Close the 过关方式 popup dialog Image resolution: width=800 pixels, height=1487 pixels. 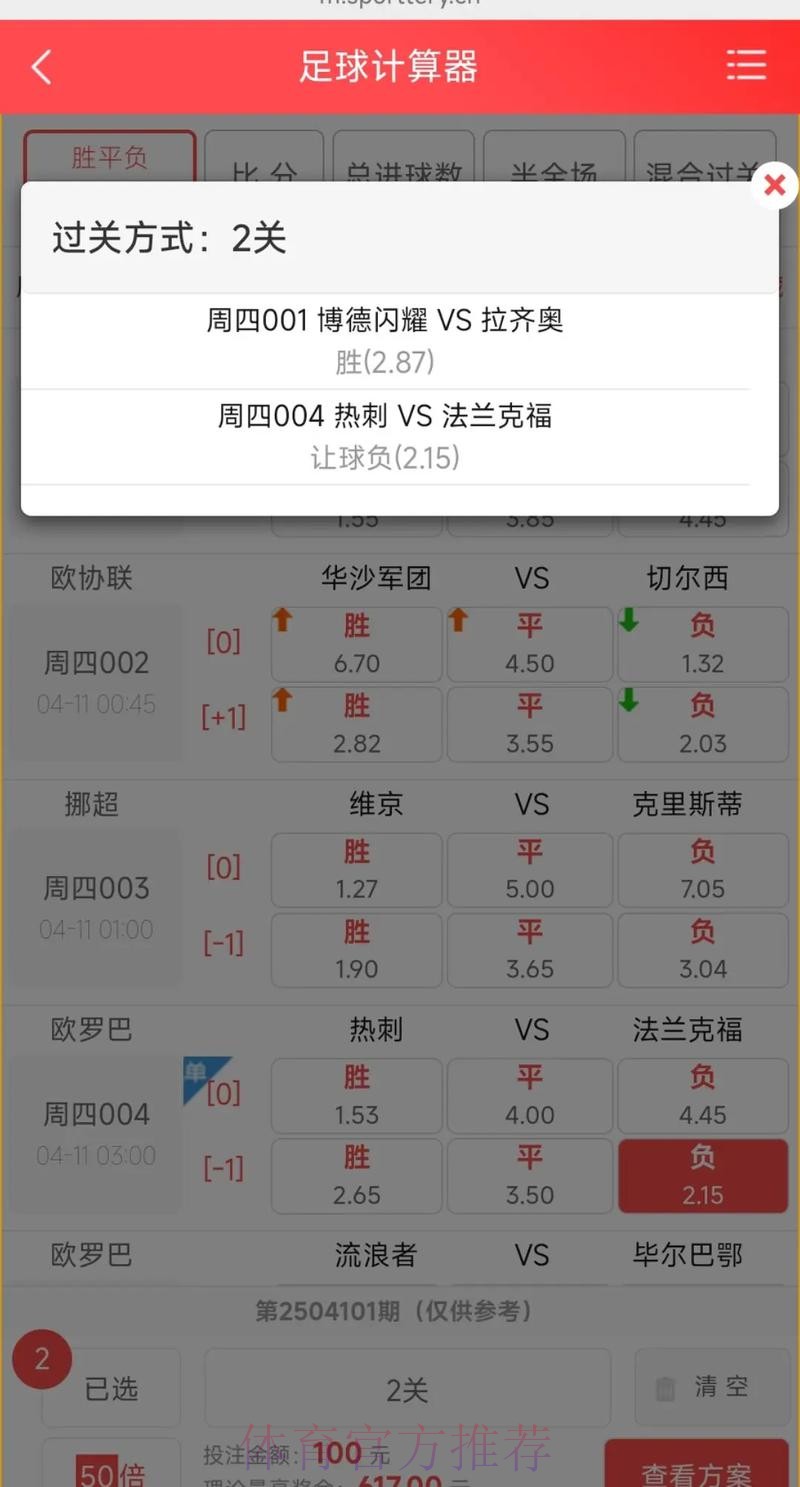(773, 185)
